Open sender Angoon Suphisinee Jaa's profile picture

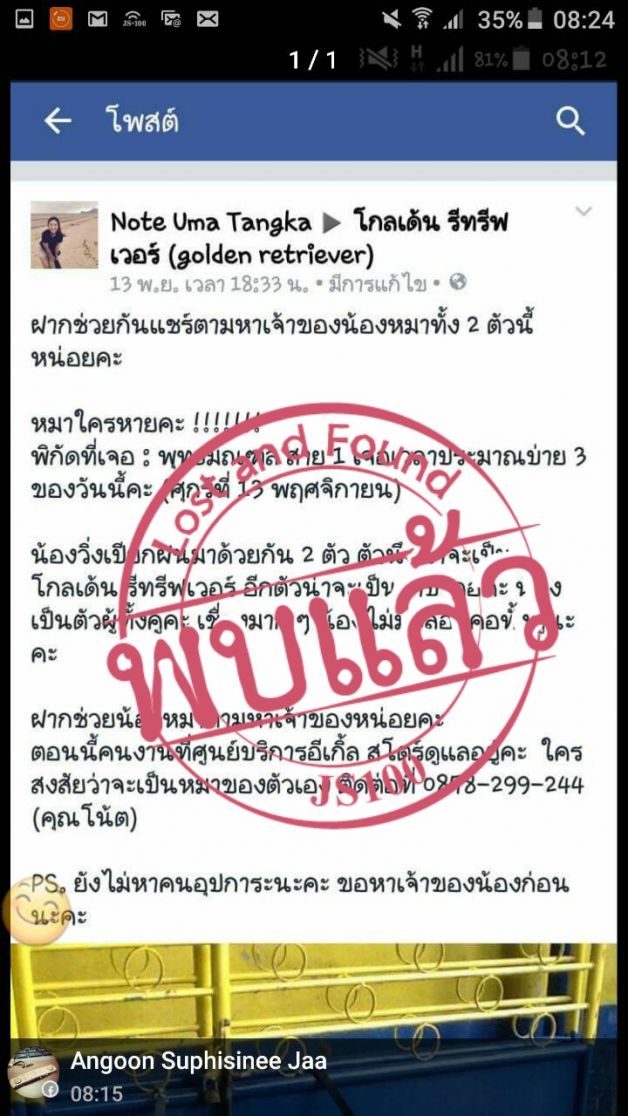(33, 1073)
